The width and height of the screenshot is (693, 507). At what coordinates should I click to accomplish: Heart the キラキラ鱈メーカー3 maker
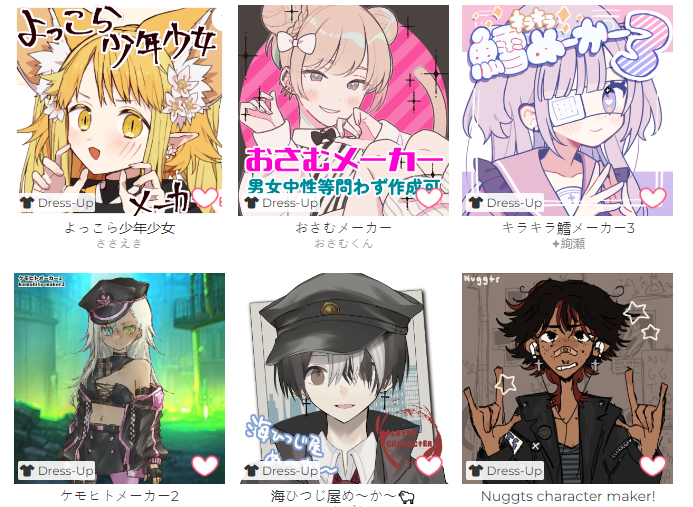(x=653, y=198)
